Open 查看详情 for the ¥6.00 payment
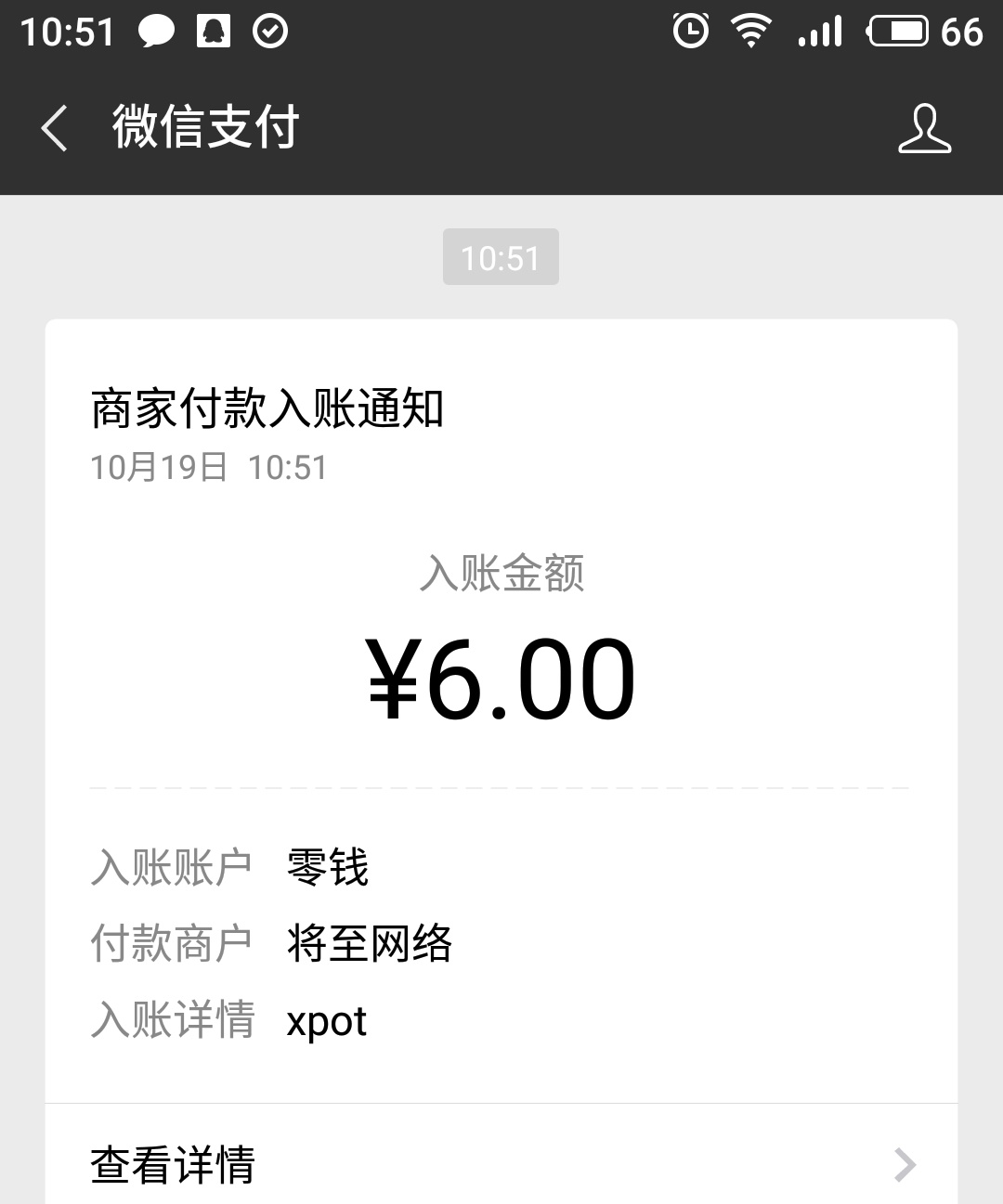 point(501,1164)
